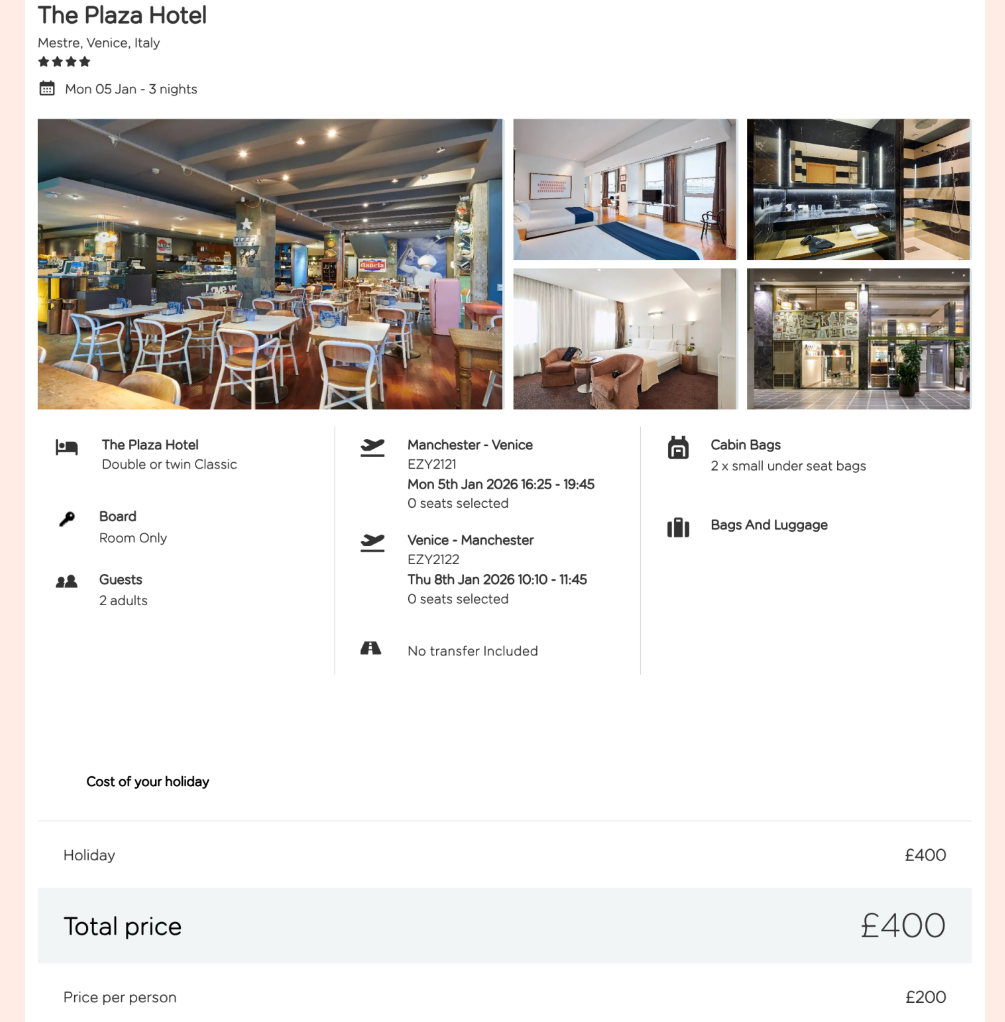Open the large restaurant photo of the hotel
This screenshot has height=1022, width=1005.
tap(270, 264)
